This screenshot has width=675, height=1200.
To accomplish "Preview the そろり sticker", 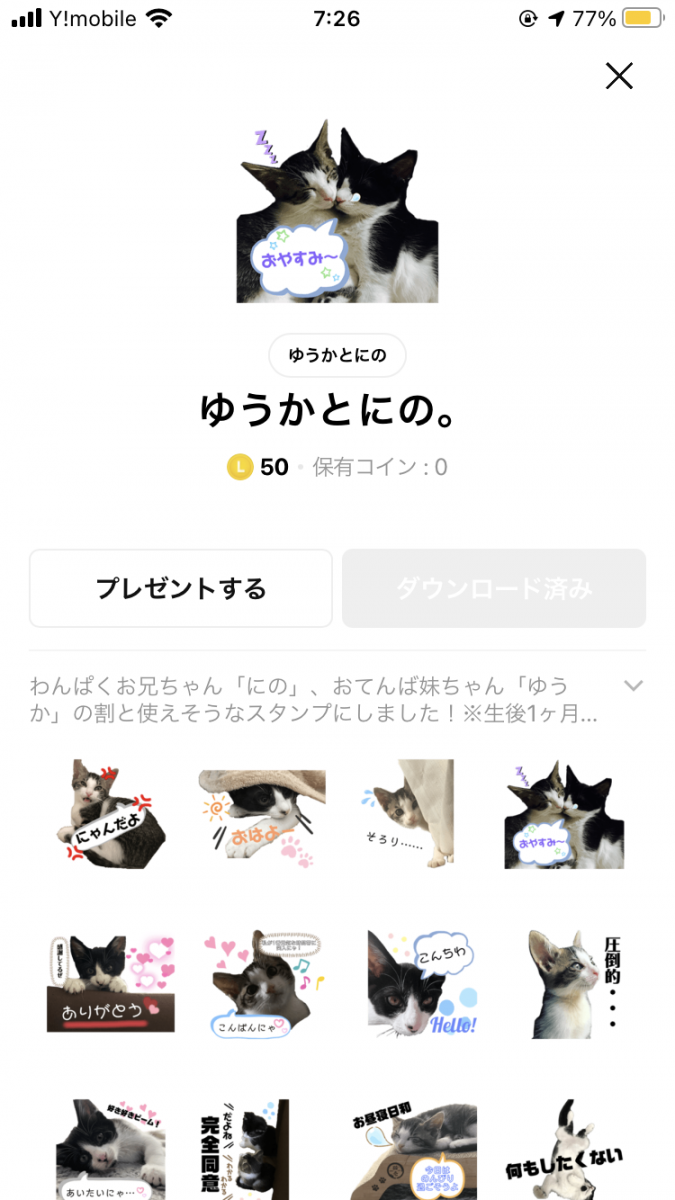I will click(x=408, y=813).
